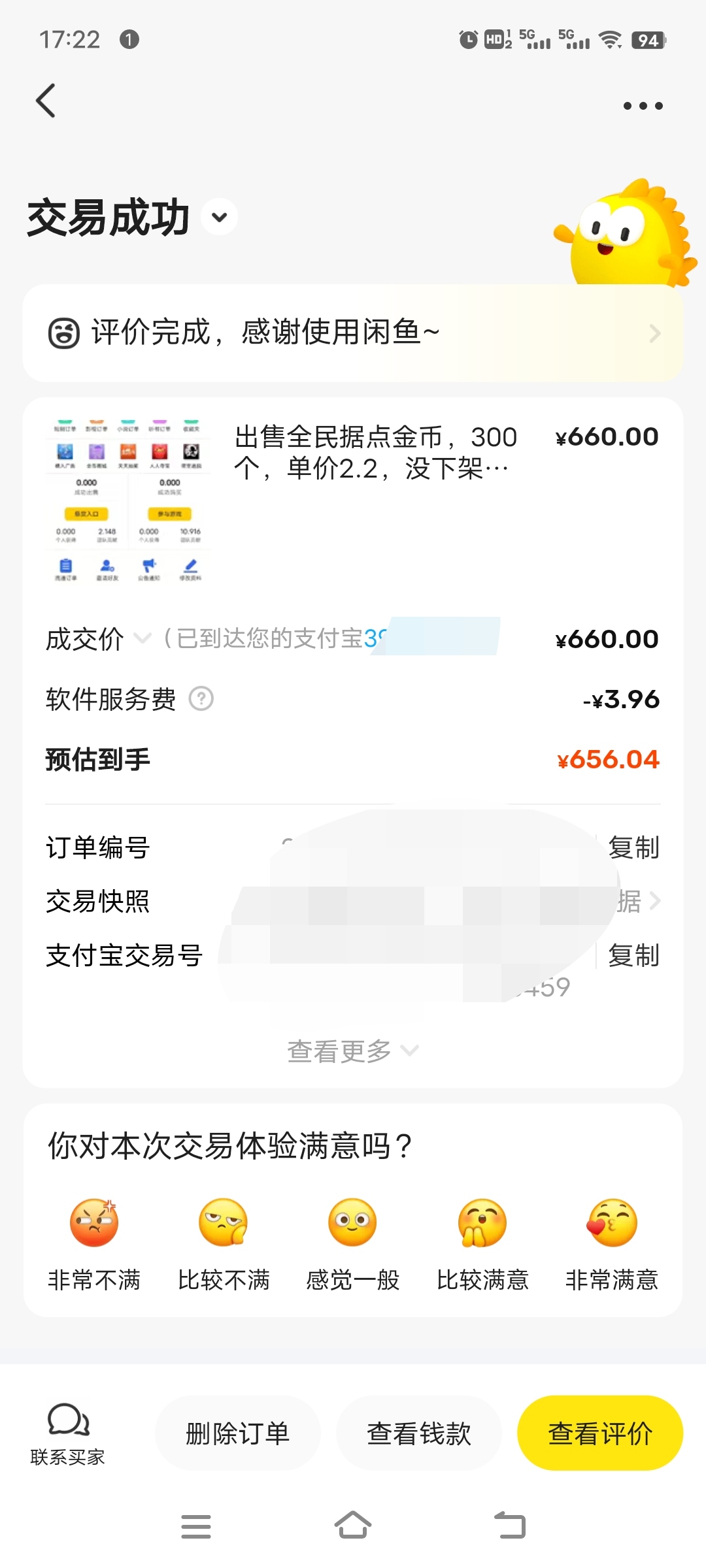Expand the 交易成功 status dropdown
706x1568 pixels.
pyautogui.click(x=220, y=217)
